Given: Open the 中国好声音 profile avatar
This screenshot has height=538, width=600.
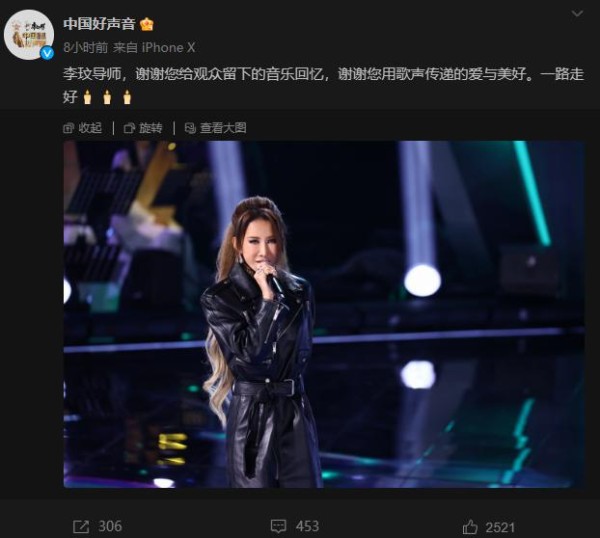Looking at the screenshot, I should 28,34.
